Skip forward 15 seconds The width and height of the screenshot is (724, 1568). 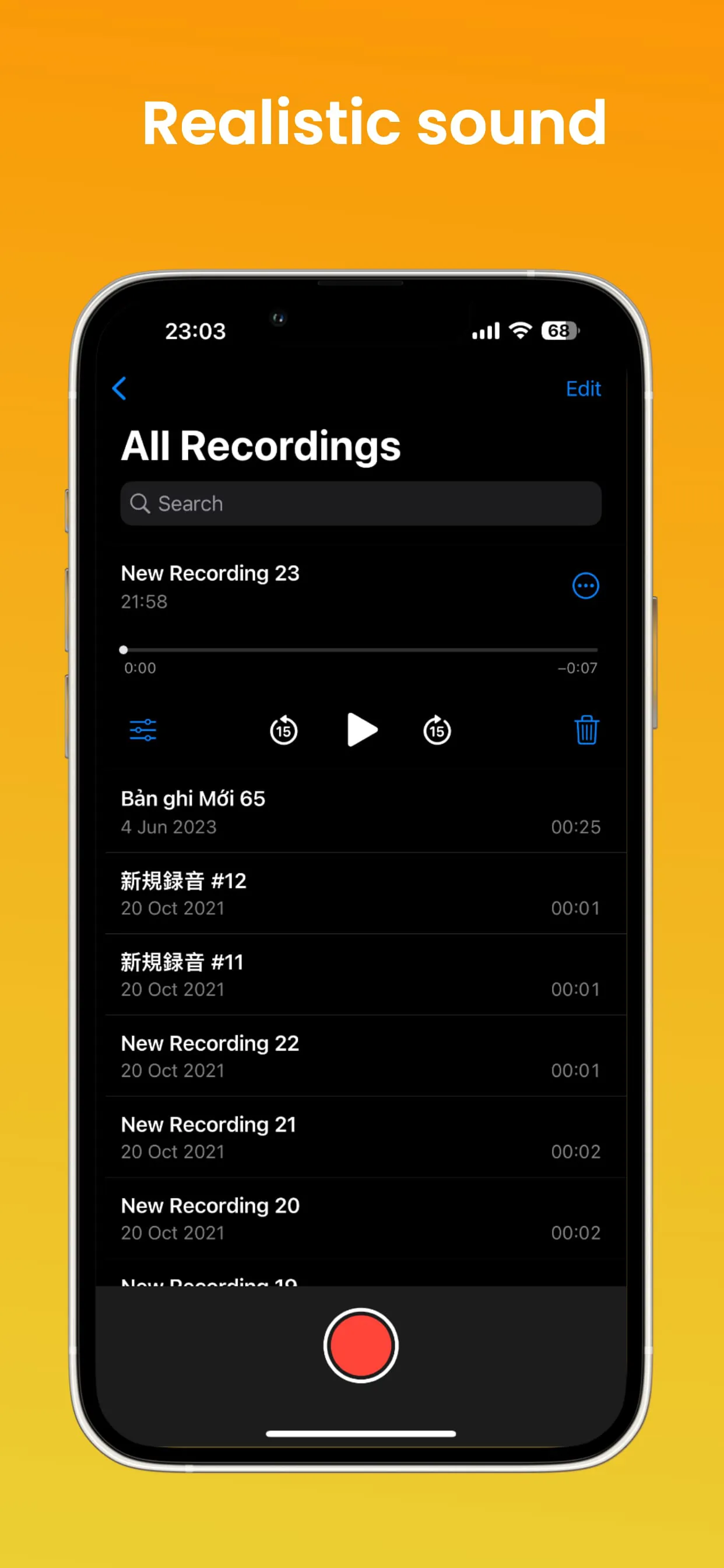tap(436, 730)
